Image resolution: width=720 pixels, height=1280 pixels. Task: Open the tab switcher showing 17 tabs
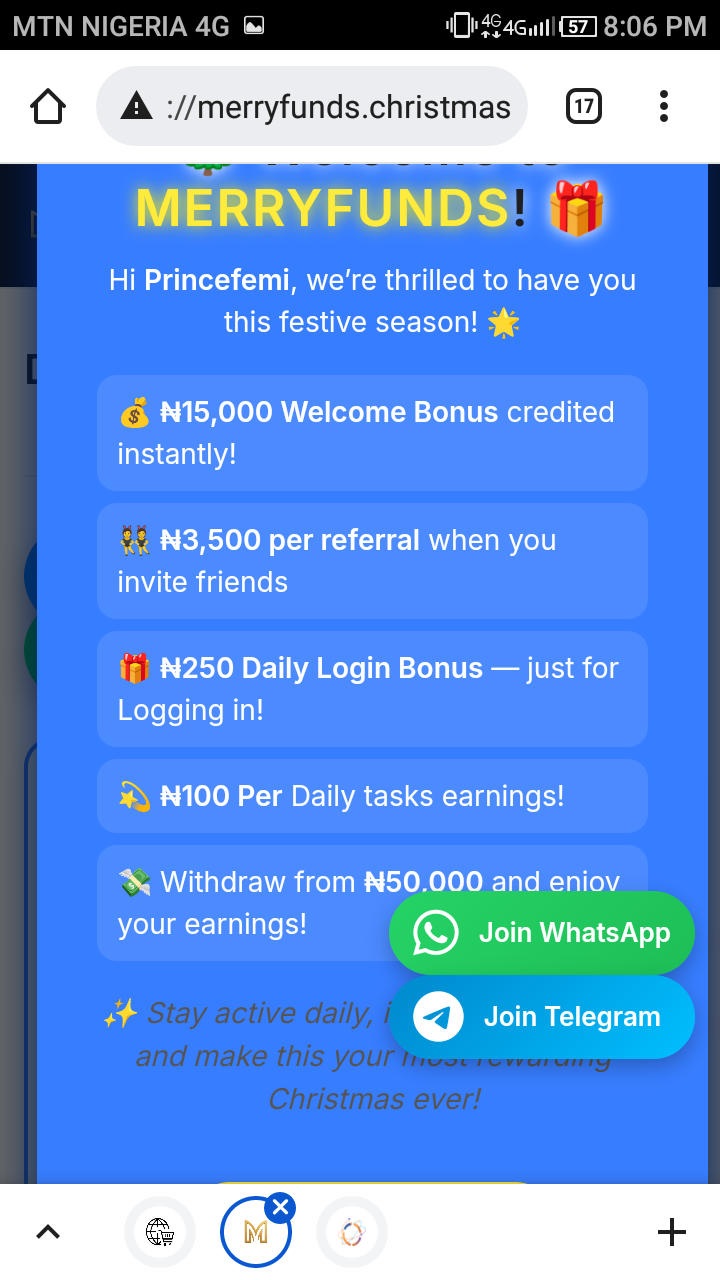point(584,106)
